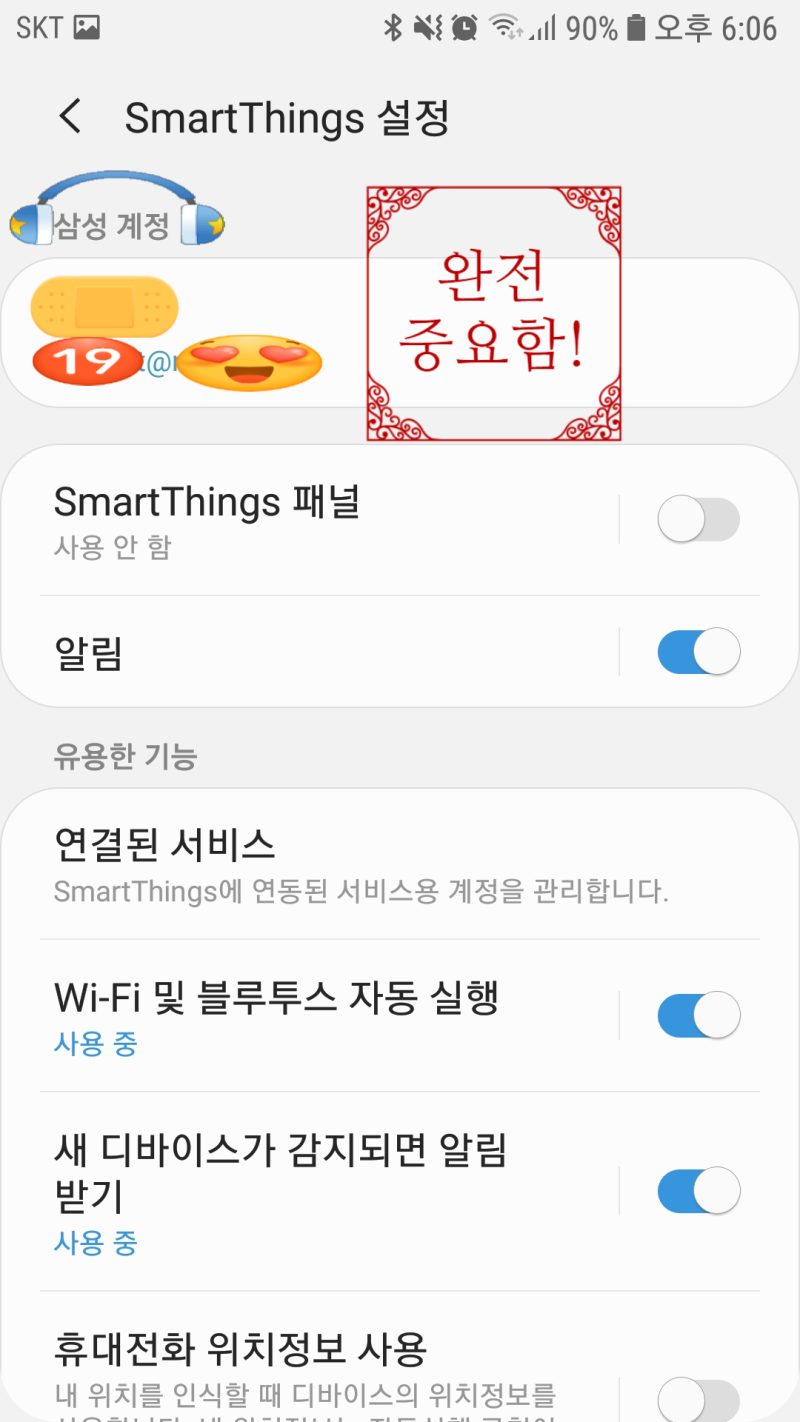Viewport: 800px width, 1422px height.
Task: Tap the 완전 중요함 red stamp image
Action: [x=492, y=312]
